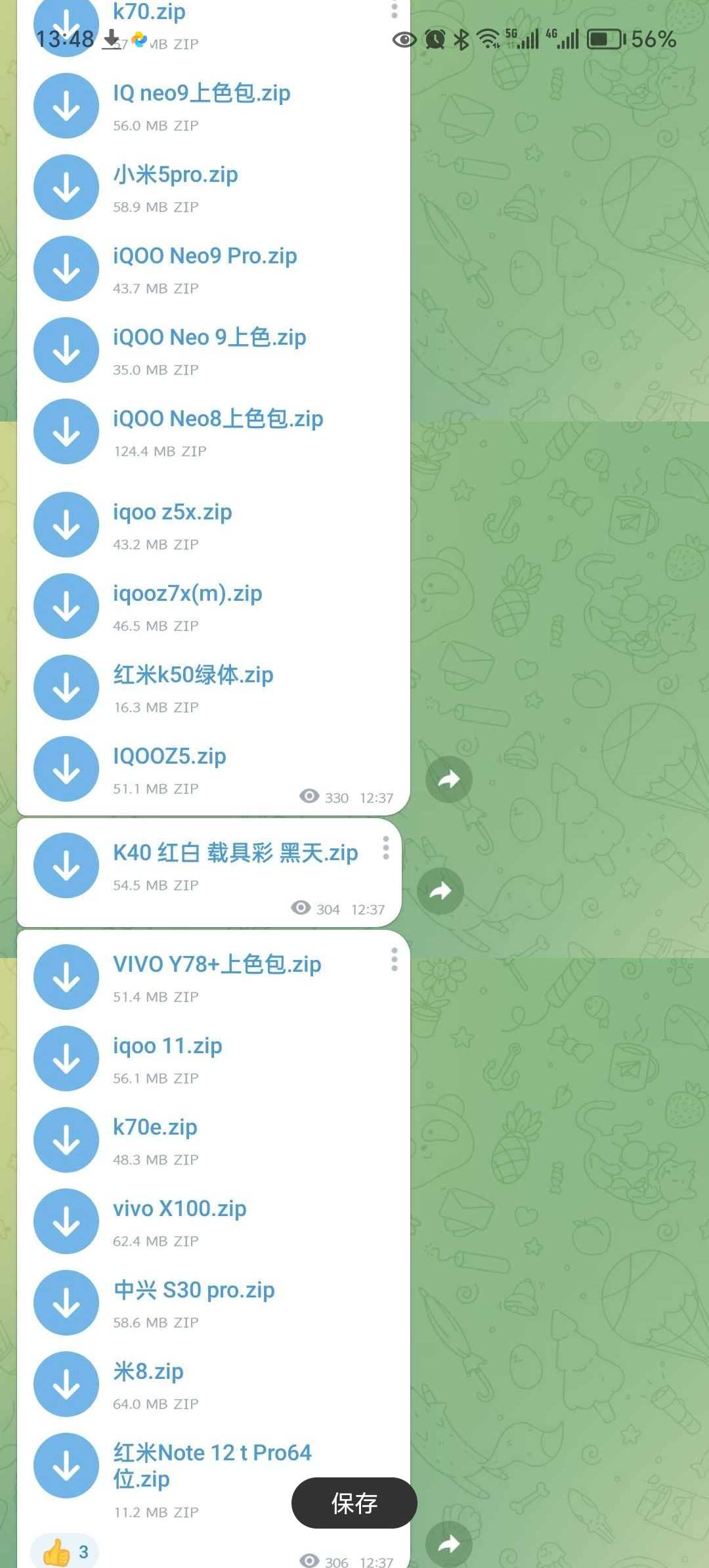Viewport: 709px width, 1568px height.
Task: Forward the K40 红白 载具彩 message
Action: tap(440, 891)
